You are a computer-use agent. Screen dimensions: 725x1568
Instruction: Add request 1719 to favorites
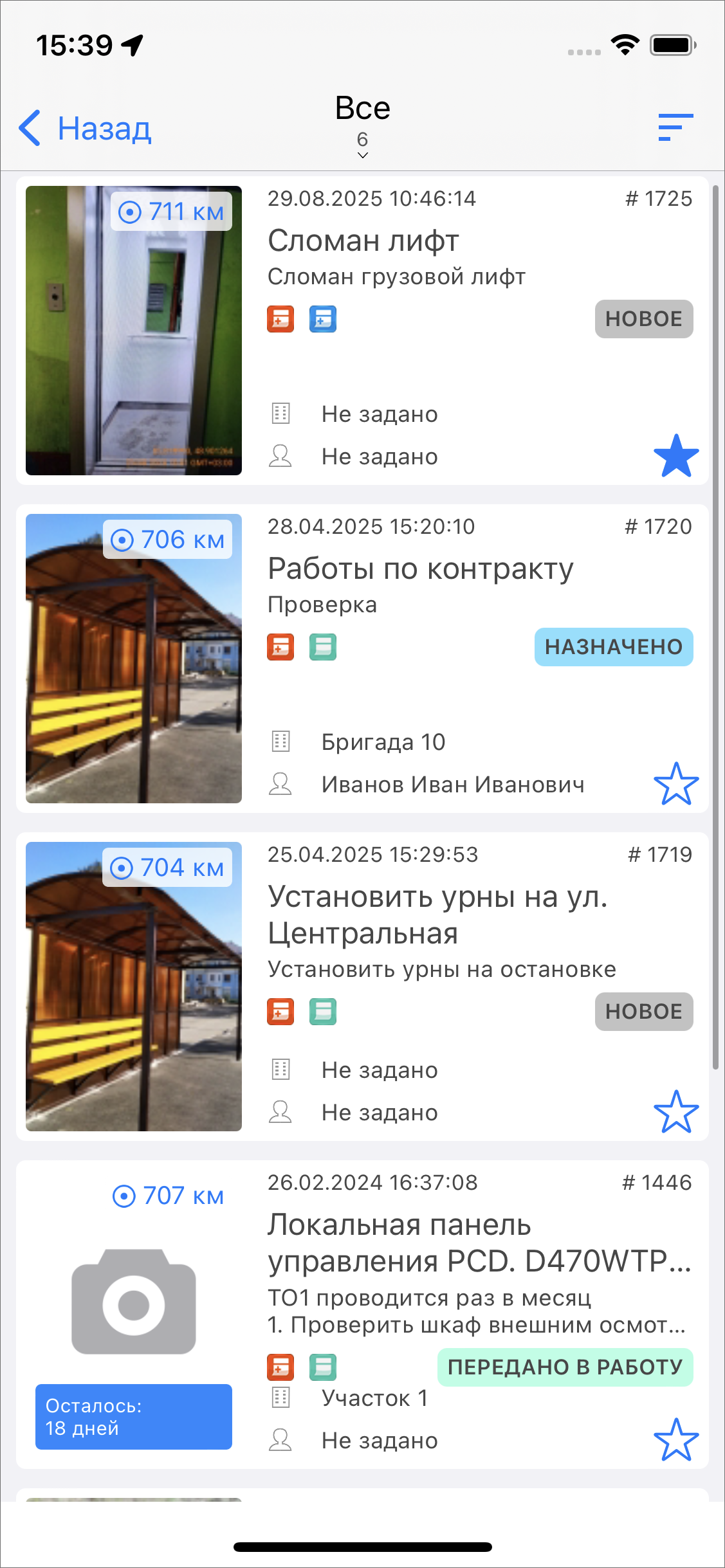(676, 1111)
